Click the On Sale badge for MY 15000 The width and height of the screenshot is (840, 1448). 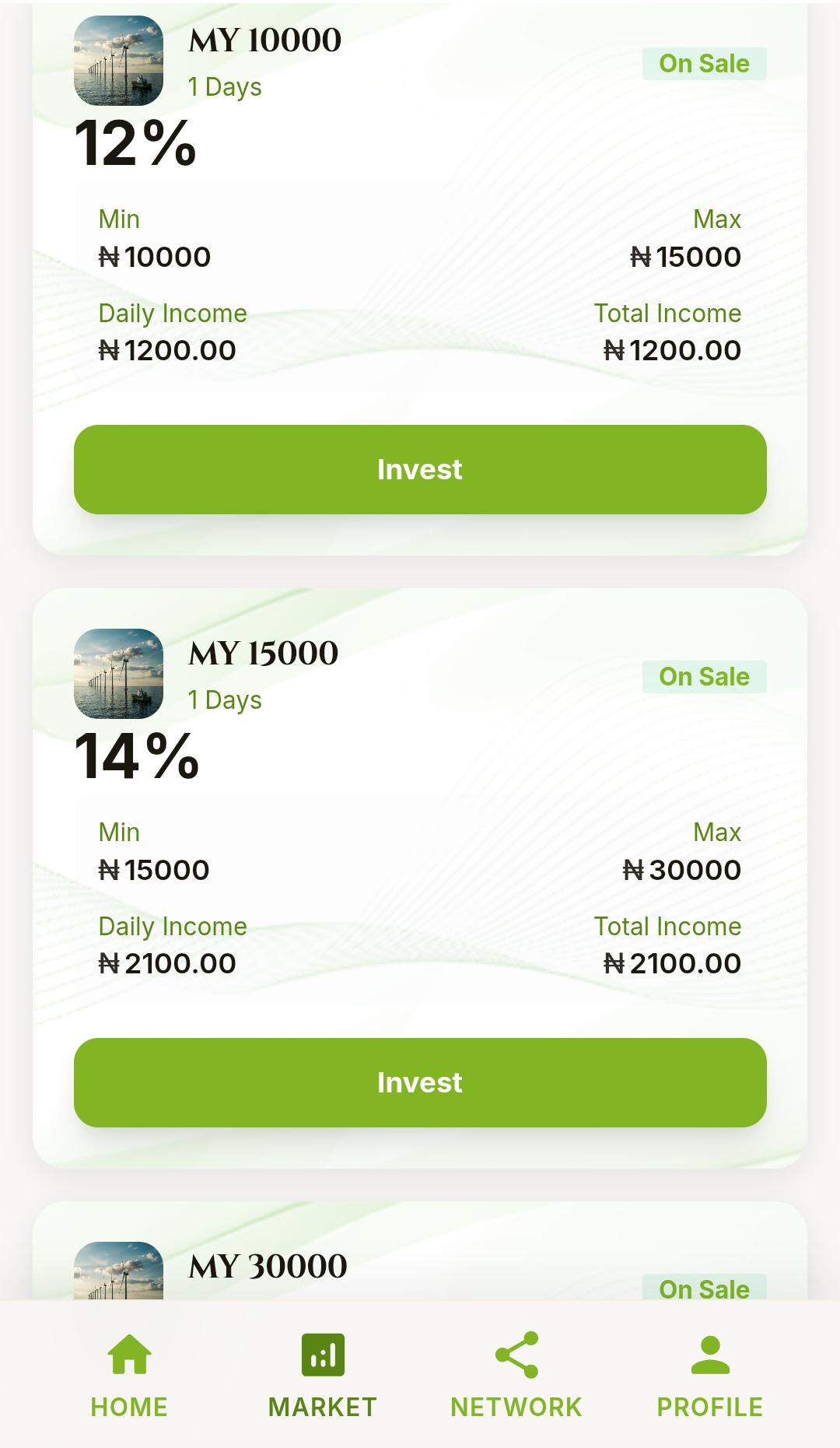(x=703, y=677)
